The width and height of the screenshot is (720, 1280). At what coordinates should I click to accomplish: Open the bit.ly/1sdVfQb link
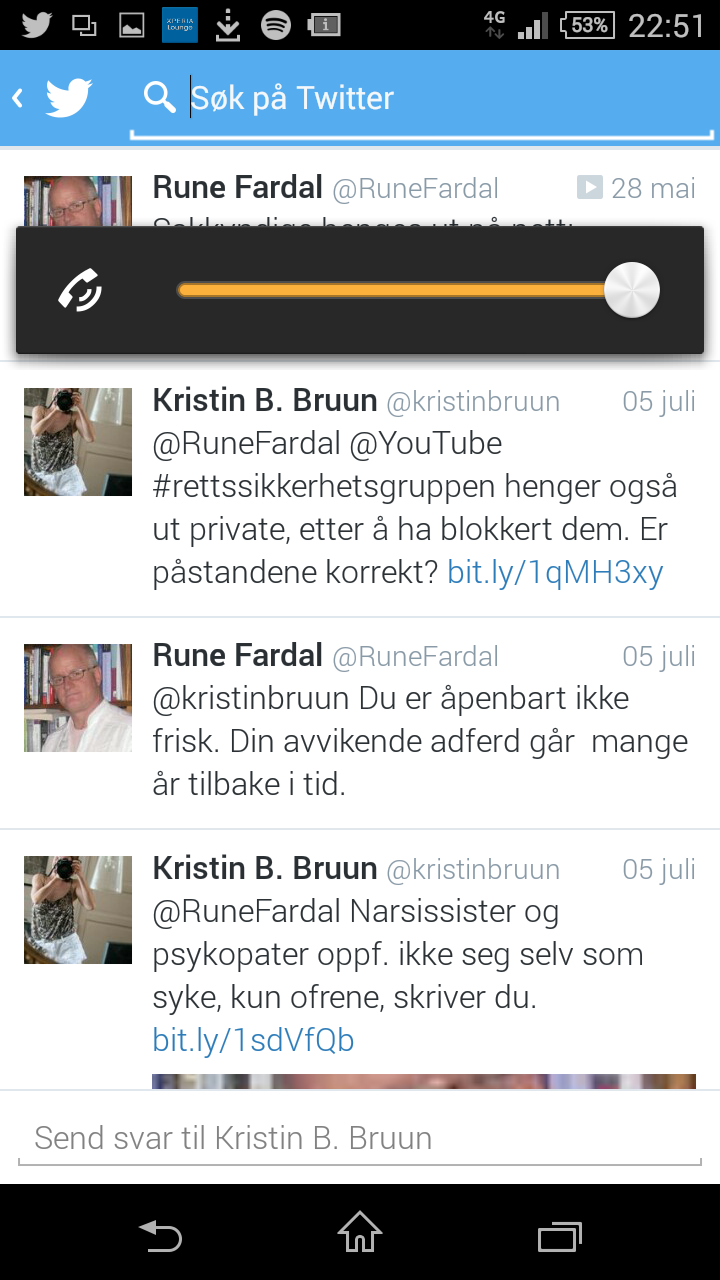253,1041
